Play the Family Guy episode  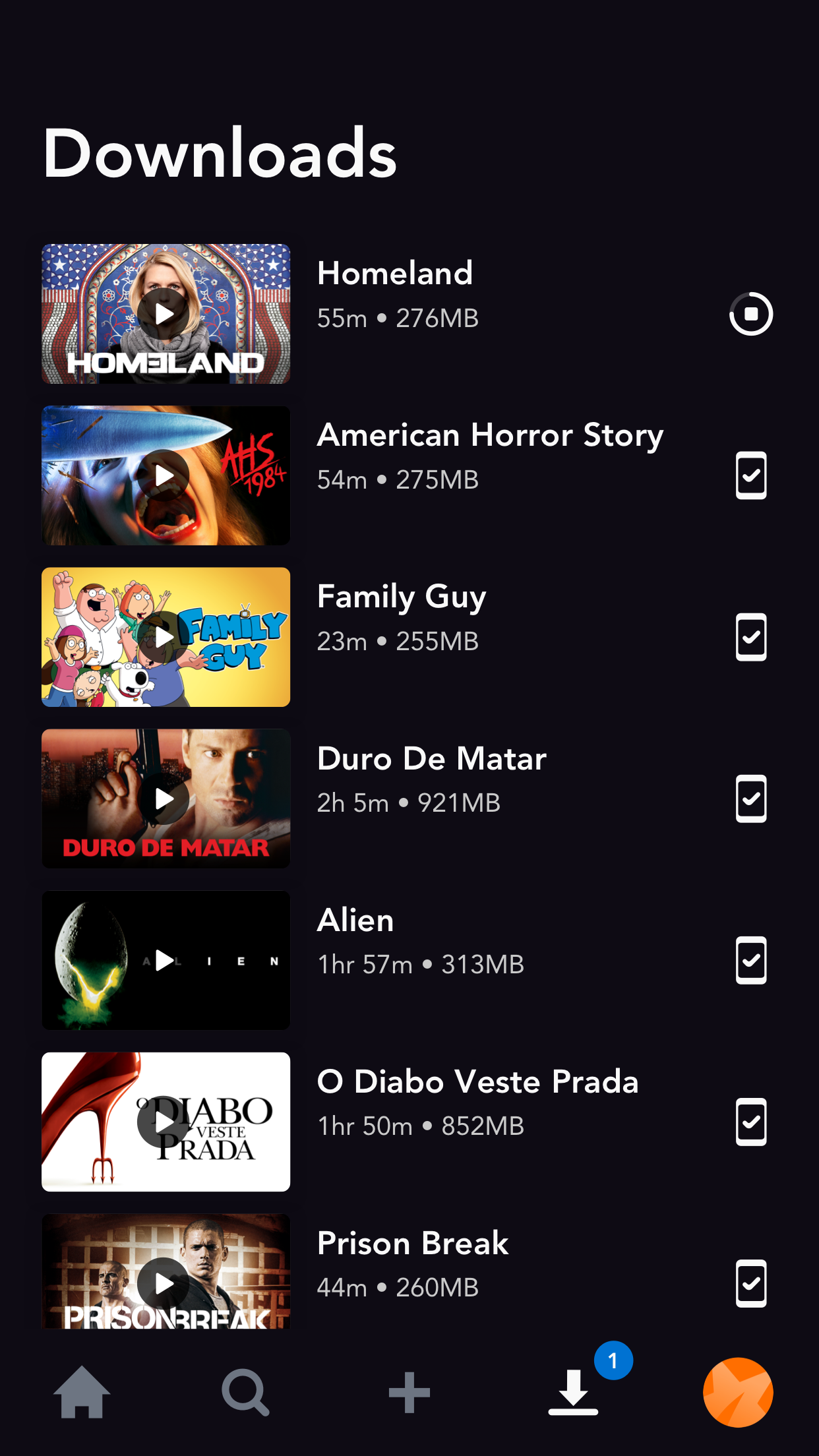[x=165, y=637]
